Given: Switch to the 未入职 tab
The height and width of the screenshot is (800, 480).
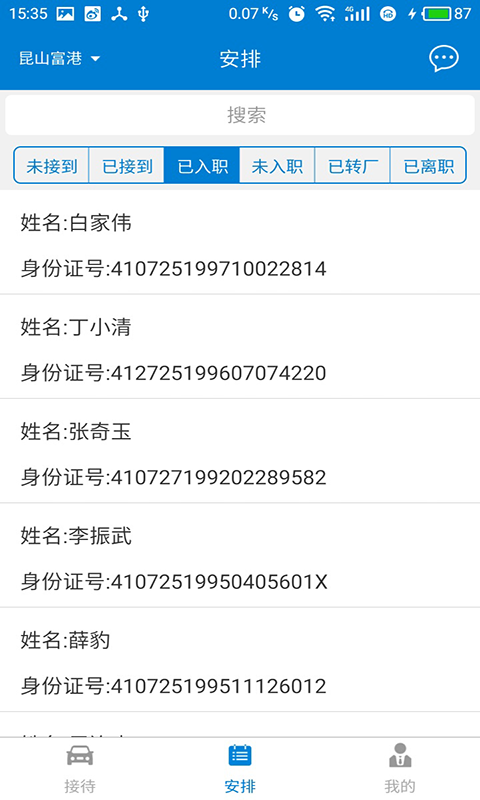Looking at the screenshot, I should coord(277,165).
